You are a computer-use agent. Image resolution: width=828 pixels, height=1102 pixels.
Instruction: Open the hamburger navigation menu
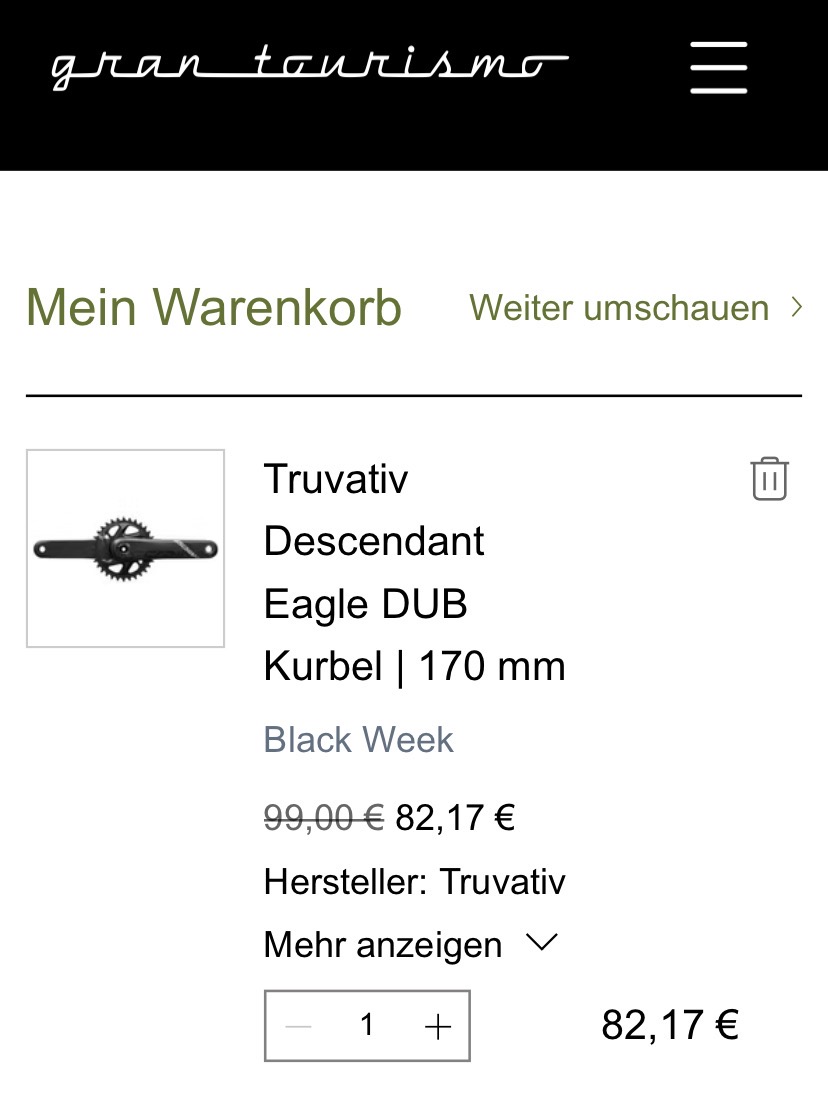[x=718, y=67]
